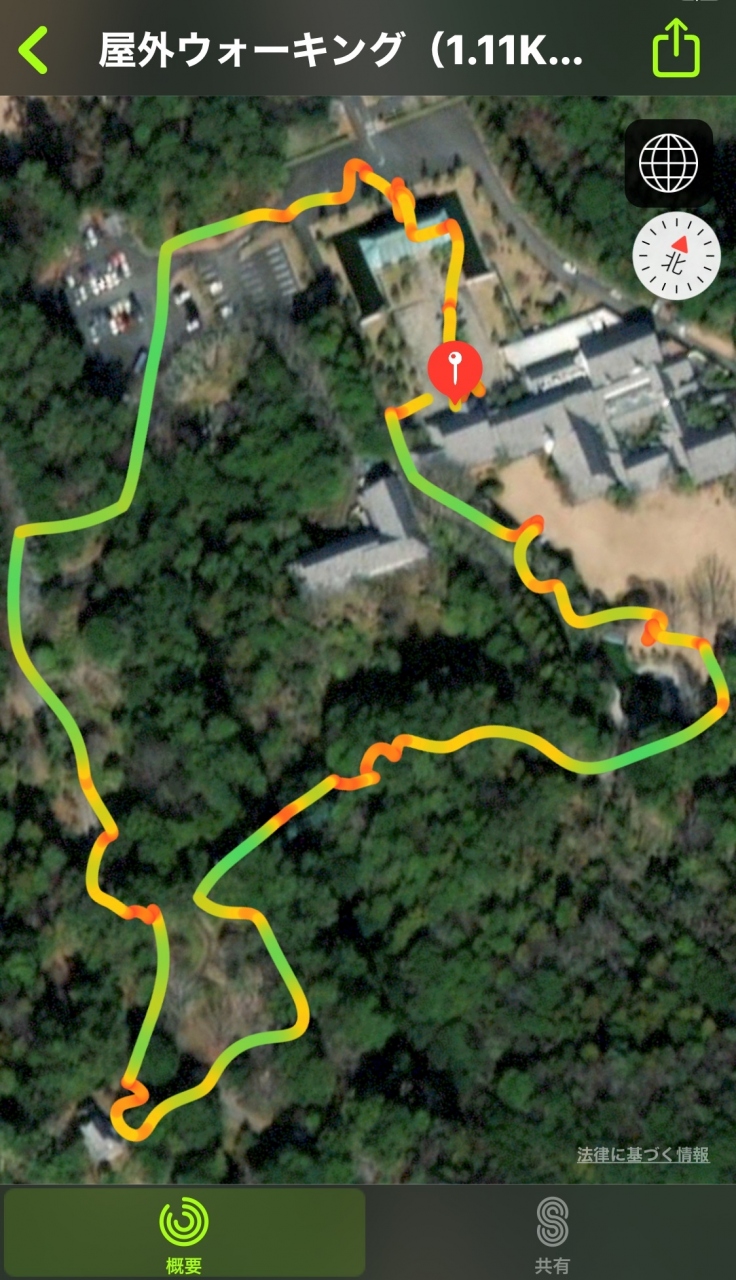Open the 法律に基づく情報 legal link
Image resolution: width=736 pixels, height=1280 pixels.
[643, 1154]
